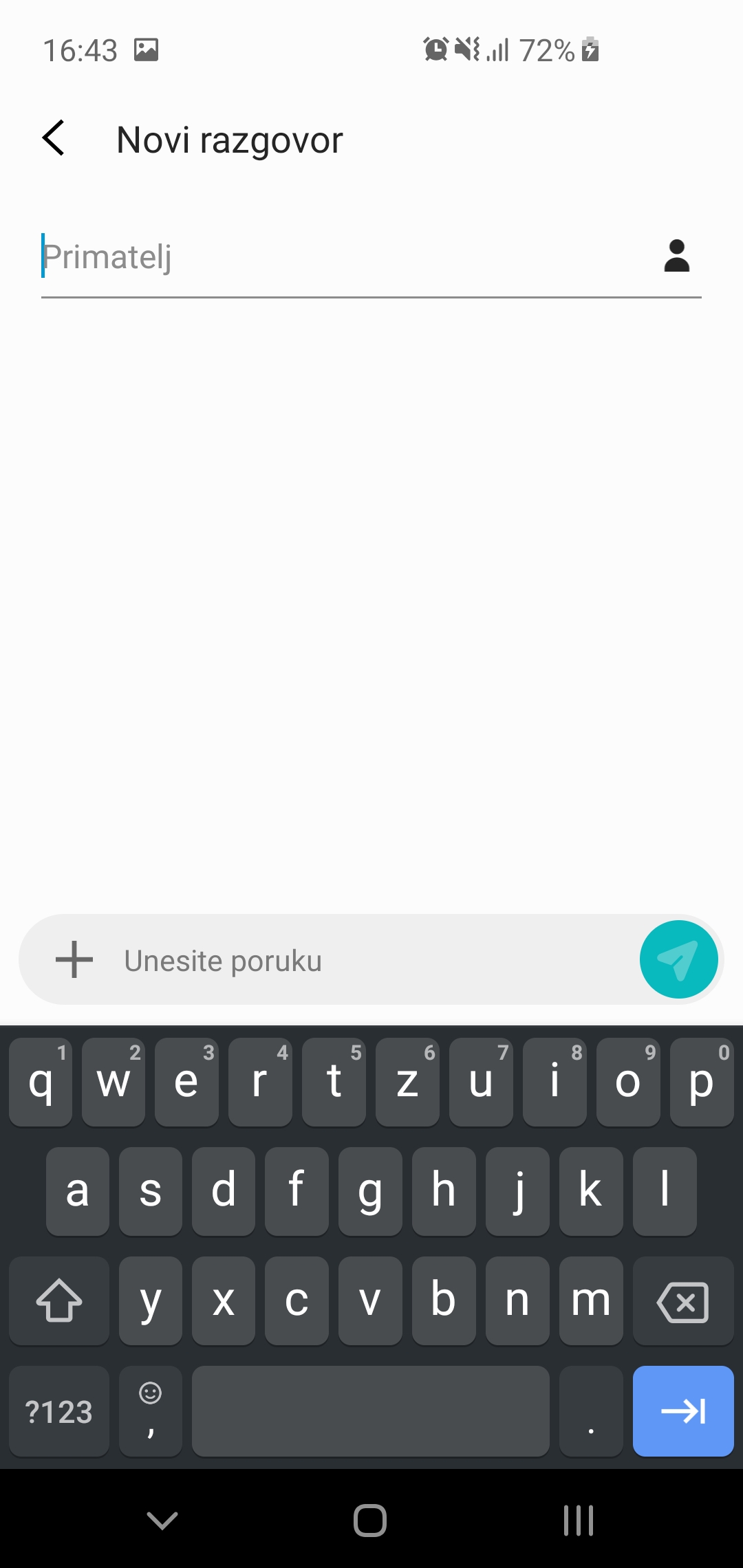Viewport: 743px width, 1568px height.
Task: Focus the Unesite poruku message field
Action: point(371,961)
